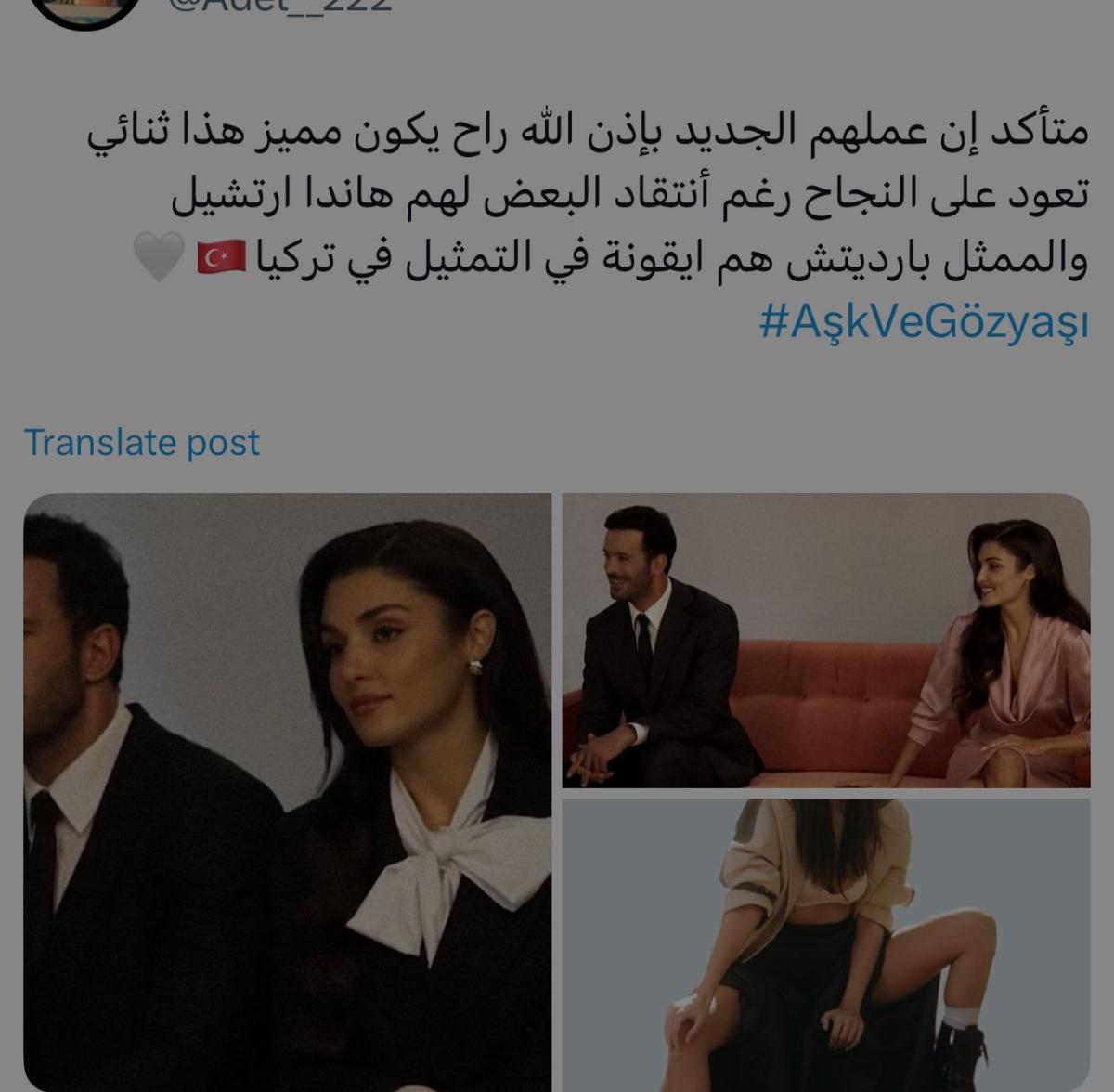Open the poster's username handle
This screenshot has width=1114, height=1092.
[278, 6]
